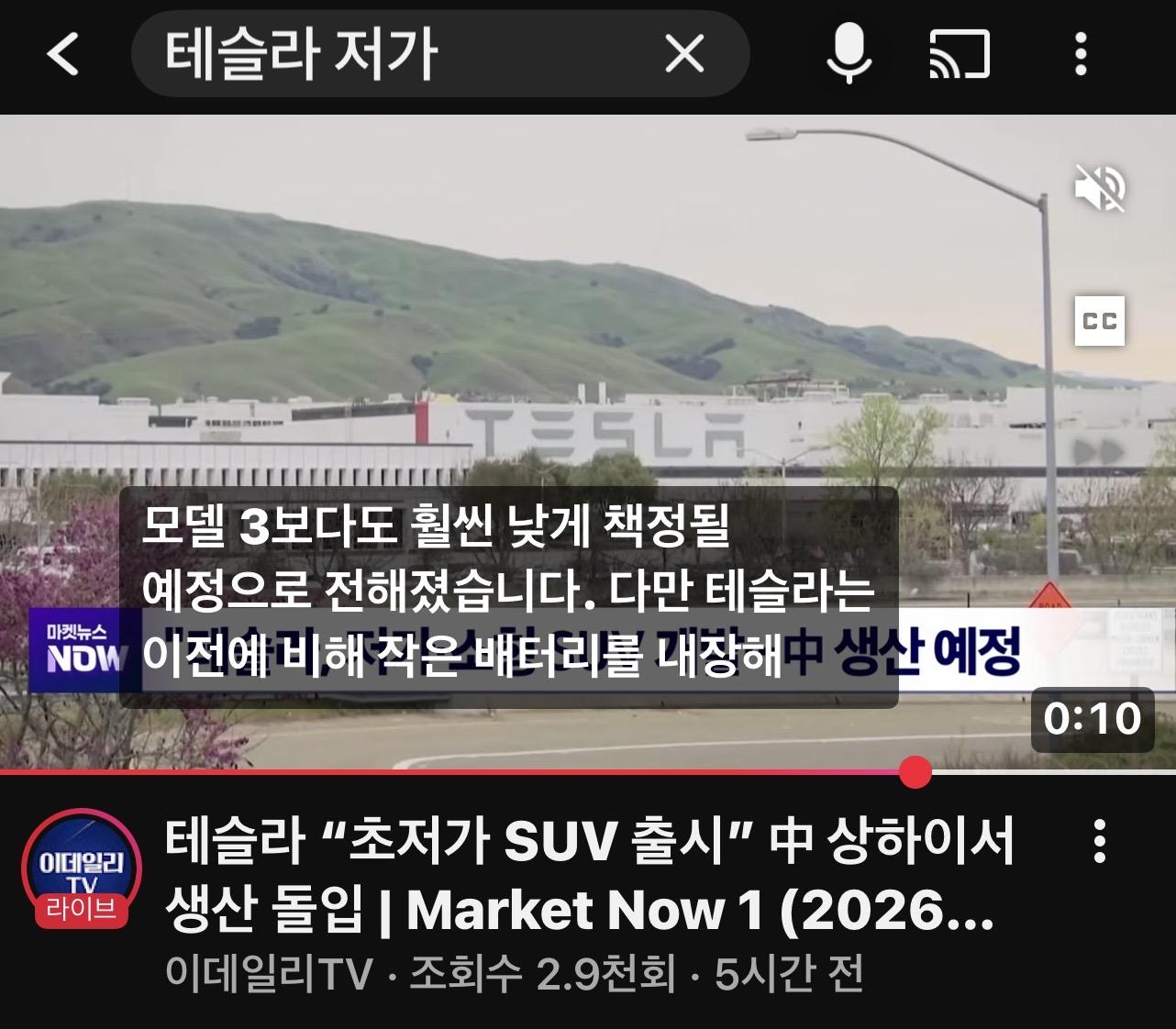Image resolution: width=1176 pixels, height=1029 pixels.
Task: Start voice search with the microphone
Action: [x=849, y=54]
